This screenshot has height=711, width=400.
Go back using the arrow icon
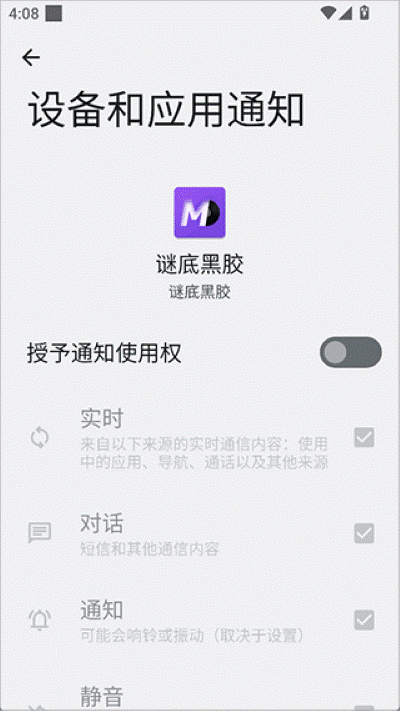[31, 58]
